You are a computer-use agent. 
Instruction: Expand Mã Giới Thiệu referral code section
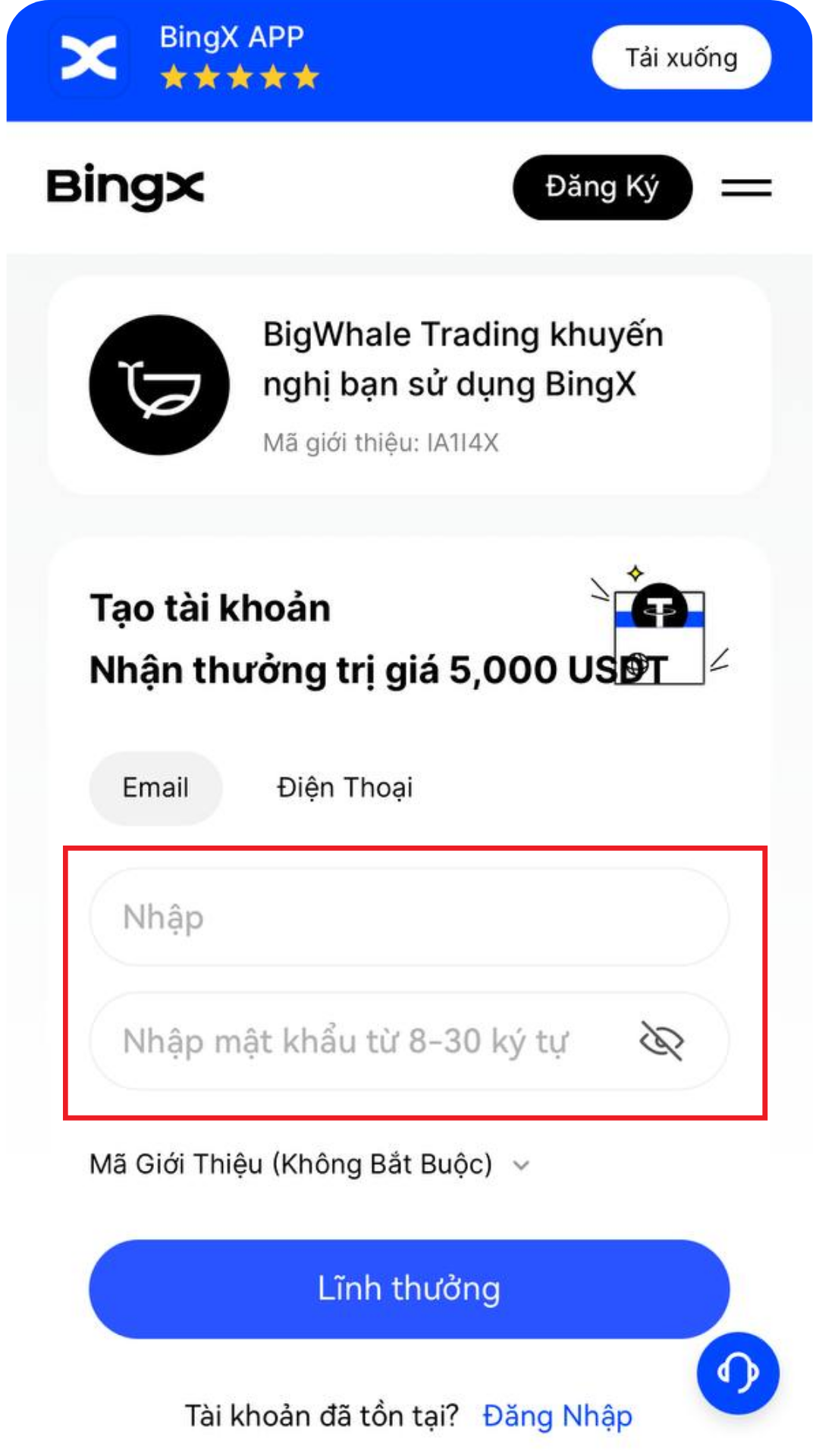(309, 1164)
